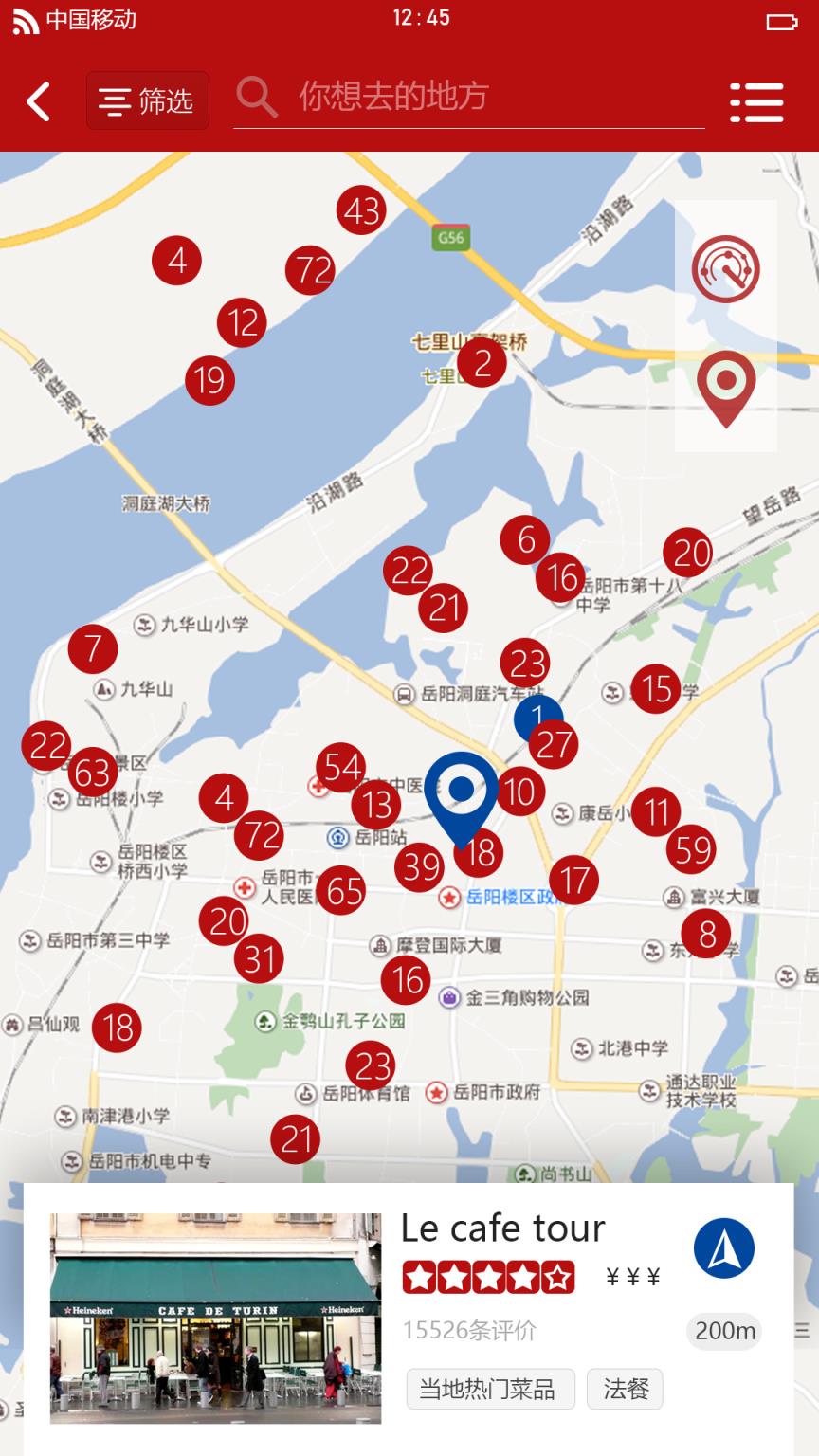
Task: Tap the back arrow in the title bar
Action: (38, 100)
